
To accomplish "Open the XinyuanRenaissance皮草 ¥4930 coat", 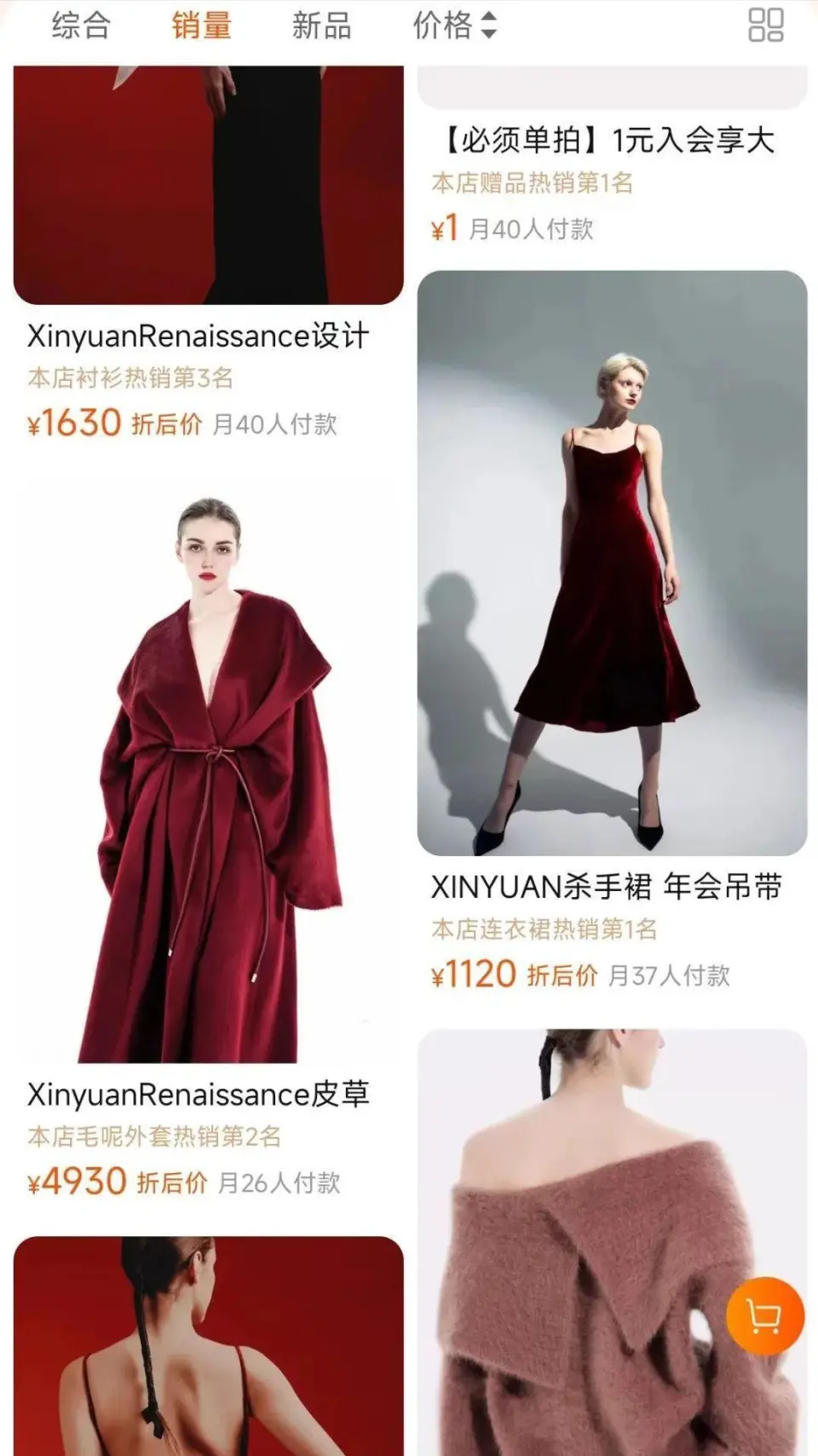I will click(209, 775).
